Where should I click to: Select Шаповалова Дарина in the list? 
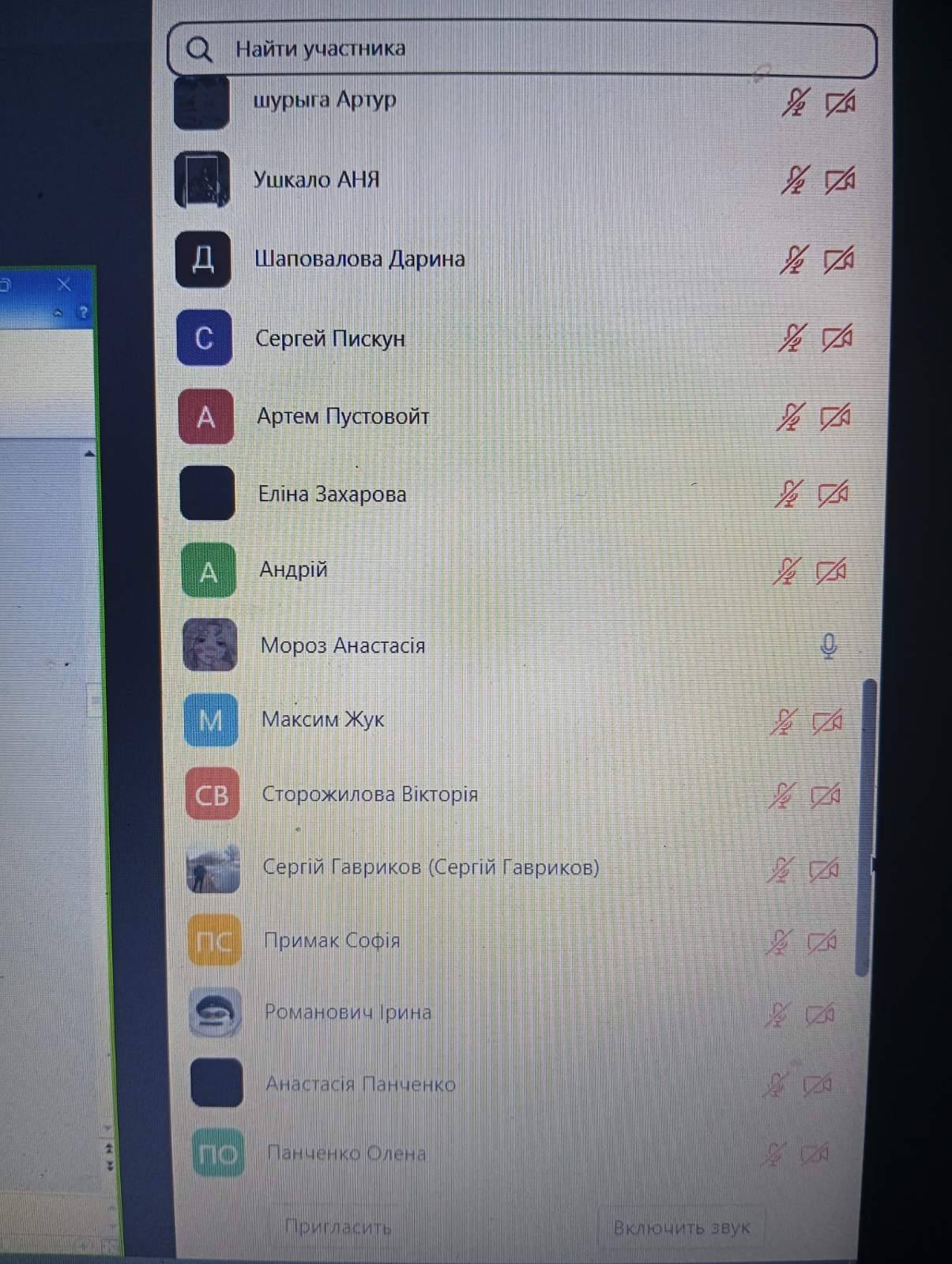tap(359, 259)
